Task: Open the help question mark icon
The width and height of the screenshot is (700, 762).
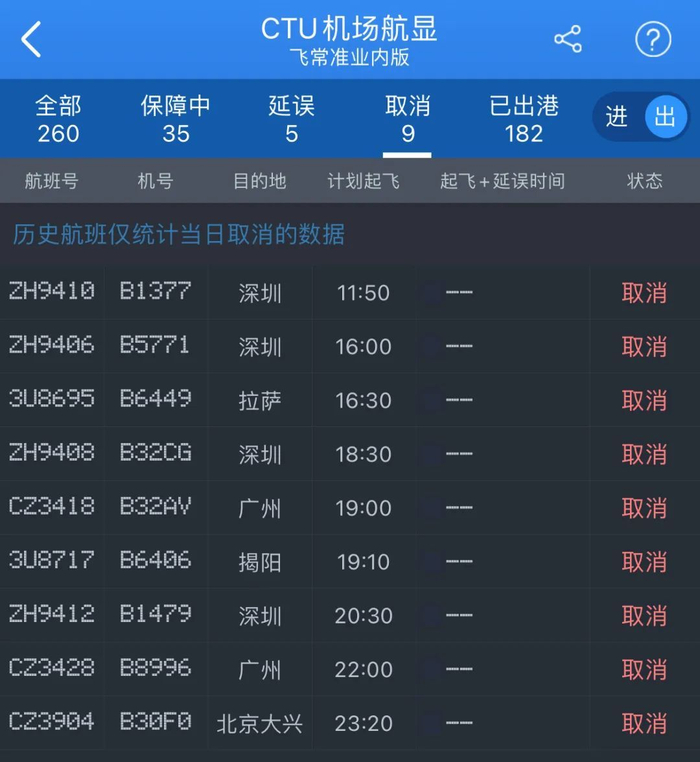Action: pyautogui.click(x=652, y=40)
